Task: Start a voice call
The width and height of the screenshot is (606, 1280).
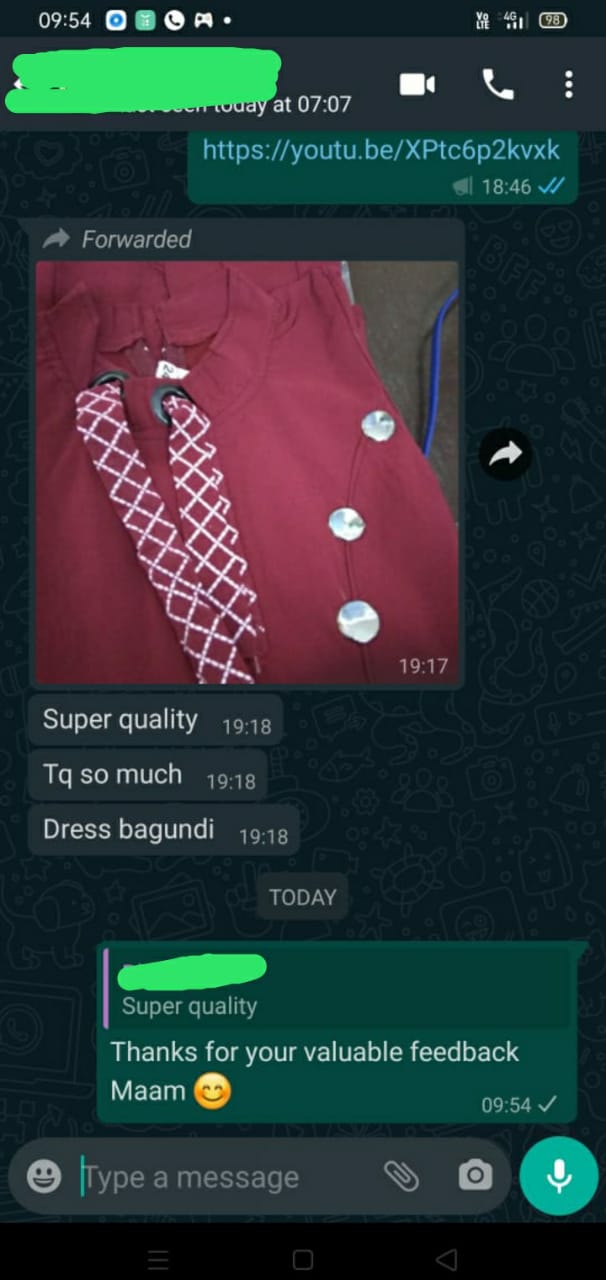Action: click(x=497, y=84)
